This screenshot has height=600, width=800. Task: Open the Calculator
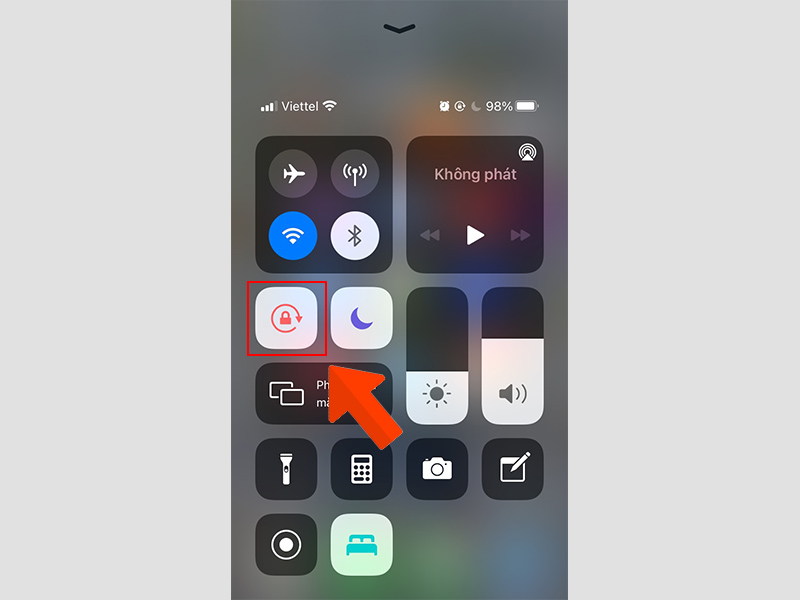tap(361, 469)
